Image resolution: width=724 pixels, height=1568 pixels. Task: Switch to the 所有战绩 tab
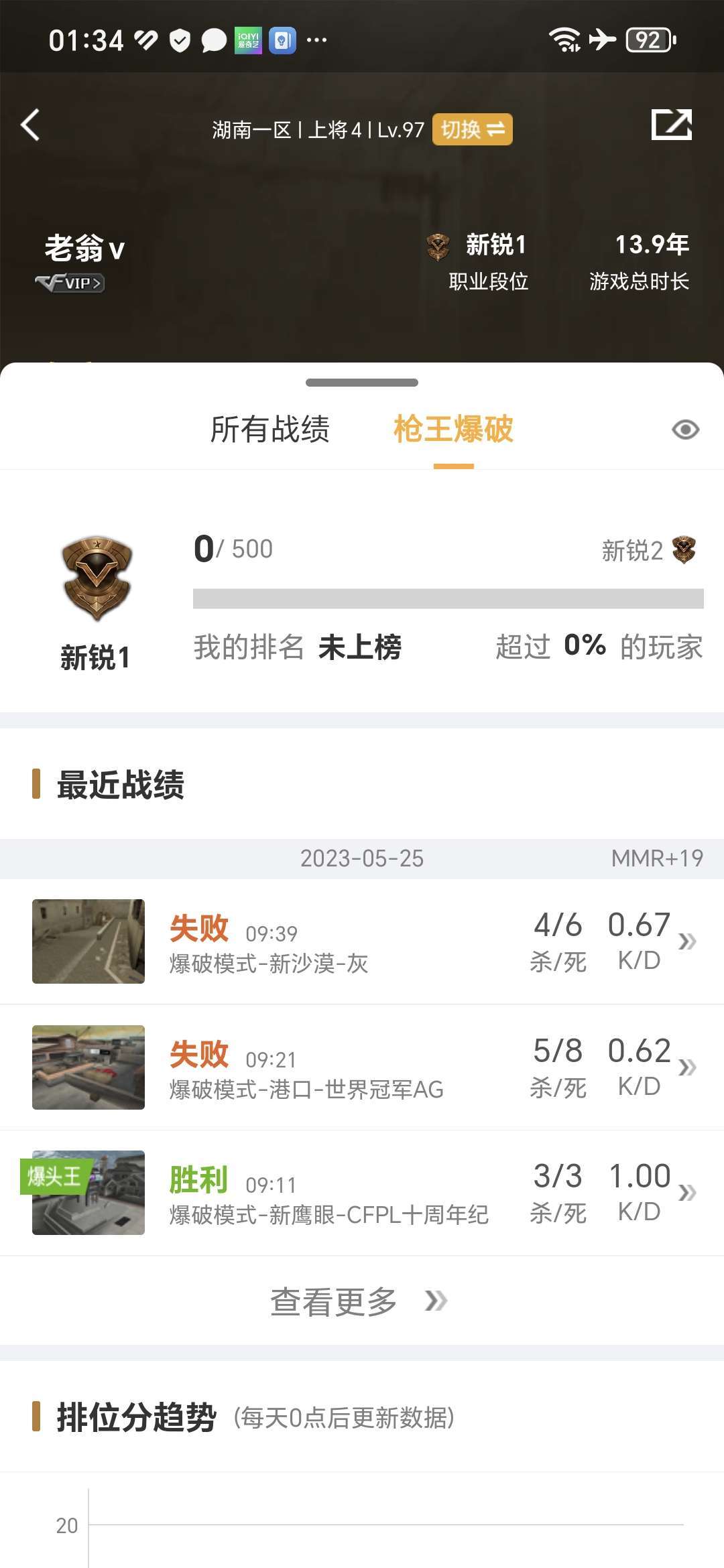pyautogui.click(x=269, y=431)
